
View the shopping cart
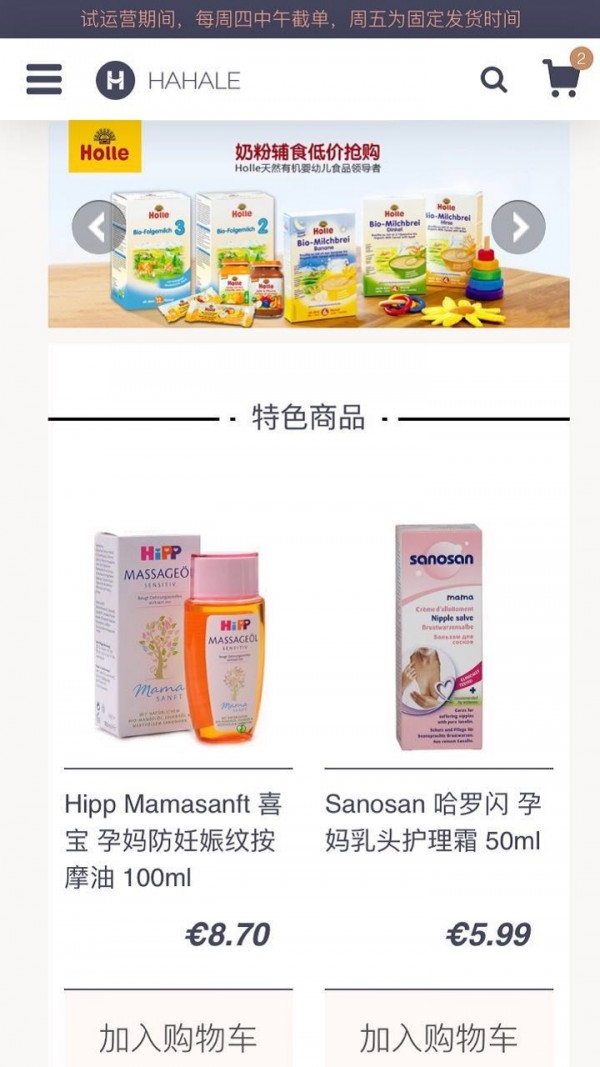click(562, 78)
